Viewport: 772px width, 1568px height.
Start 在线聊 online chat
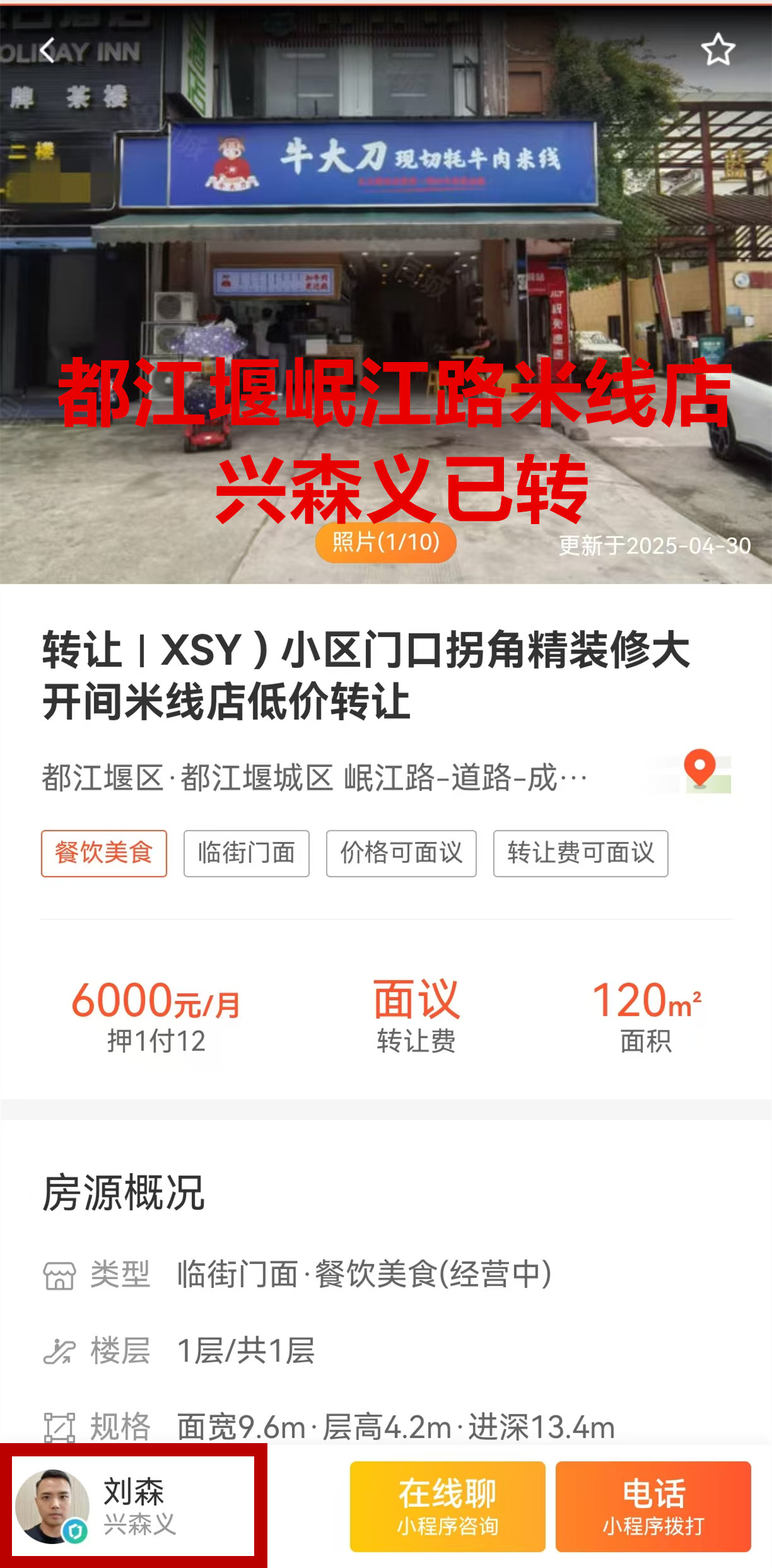(x=447, y=1506)
